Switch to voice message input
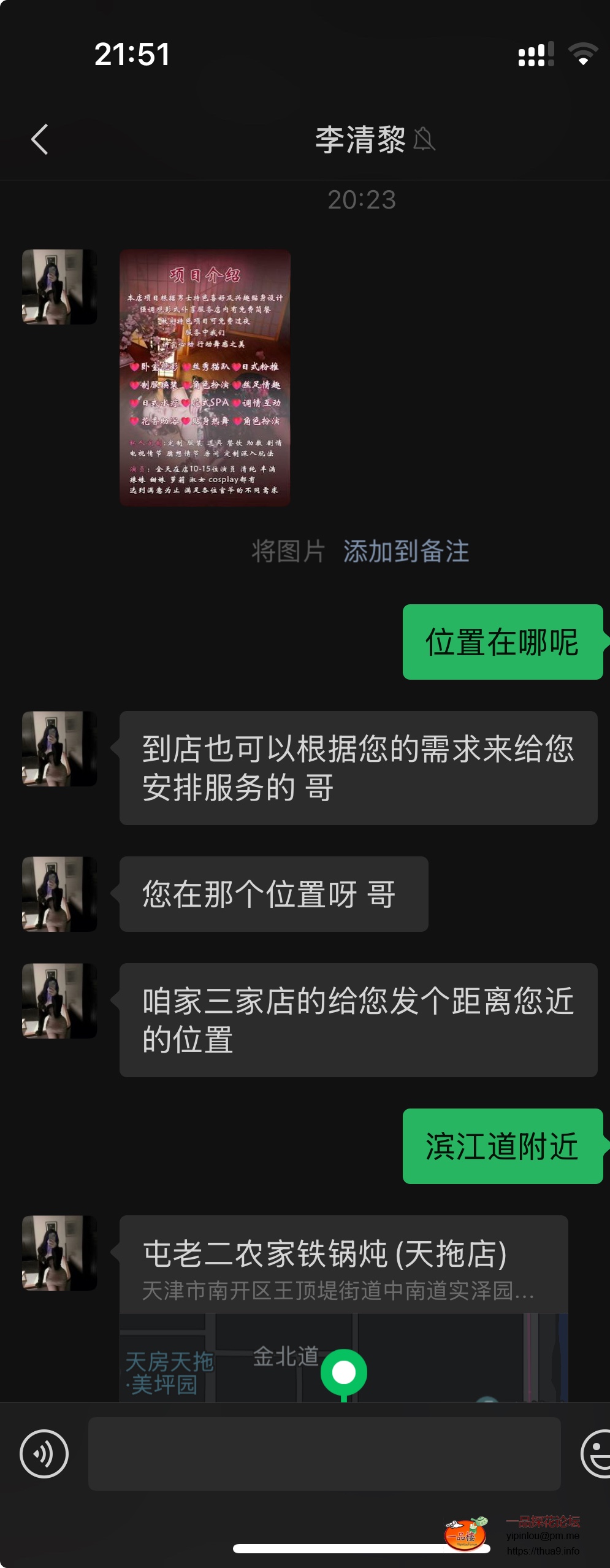Screen dimensions: 610x1568 [x=44, y=1453]
